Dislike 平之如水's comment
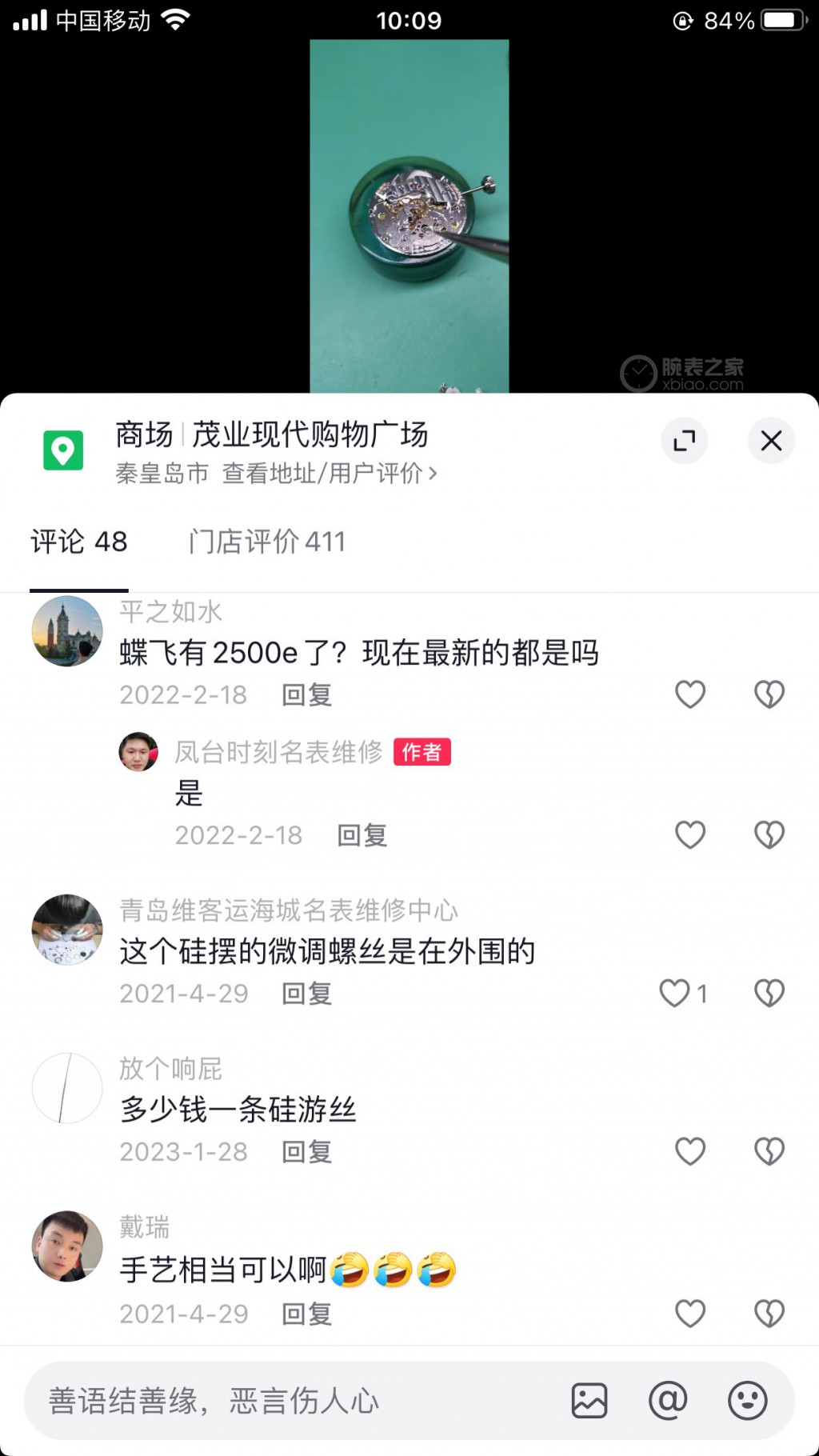Screen dimensions: 819x1456 point(769,694)
